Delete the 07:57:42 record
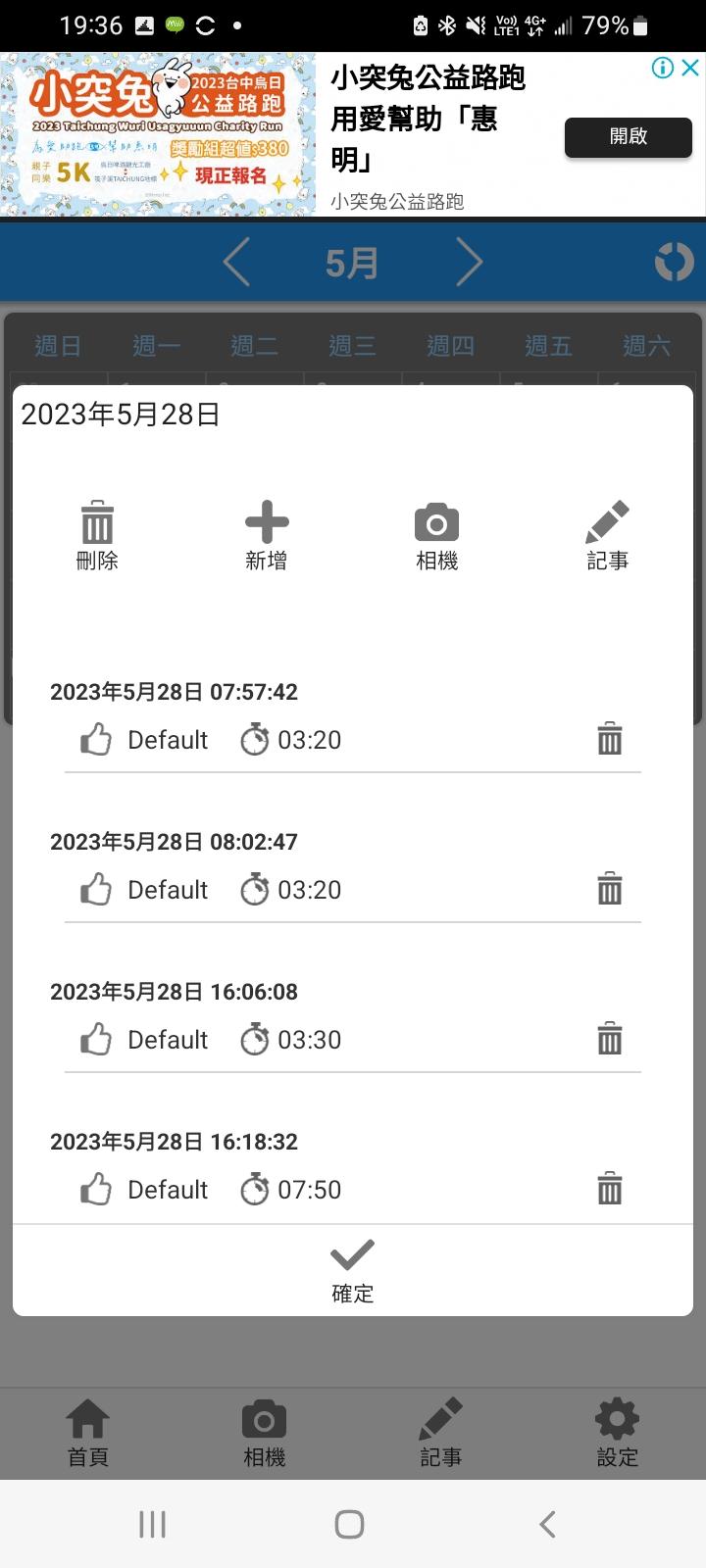 coord(610,739)
